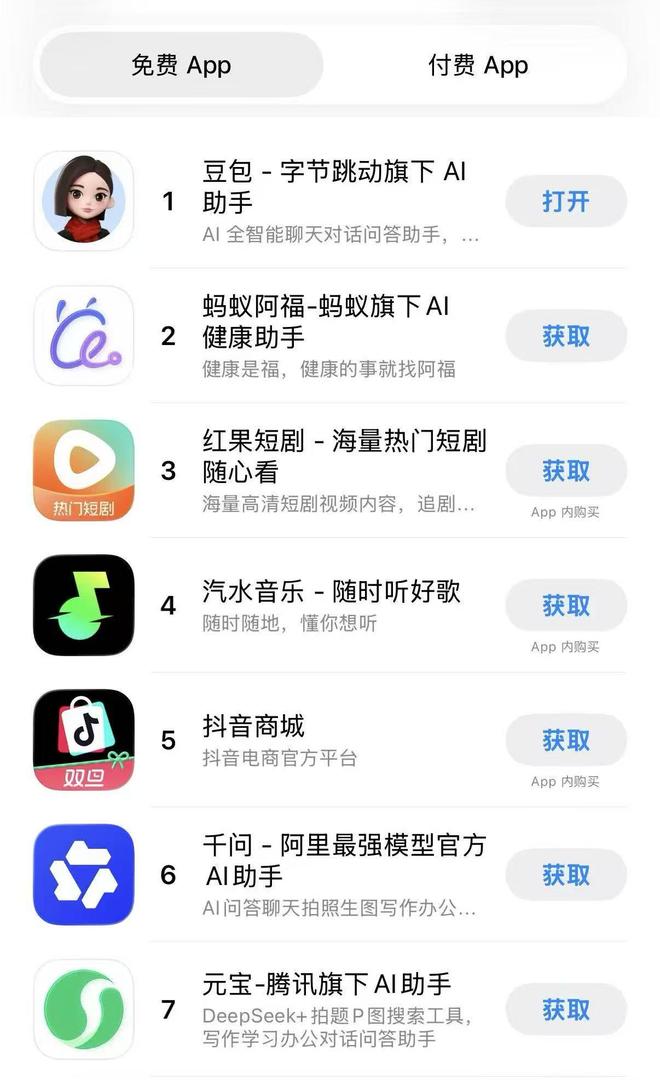
Task: Tap 获取 next to 千问
Action: (x=566, y=875)
